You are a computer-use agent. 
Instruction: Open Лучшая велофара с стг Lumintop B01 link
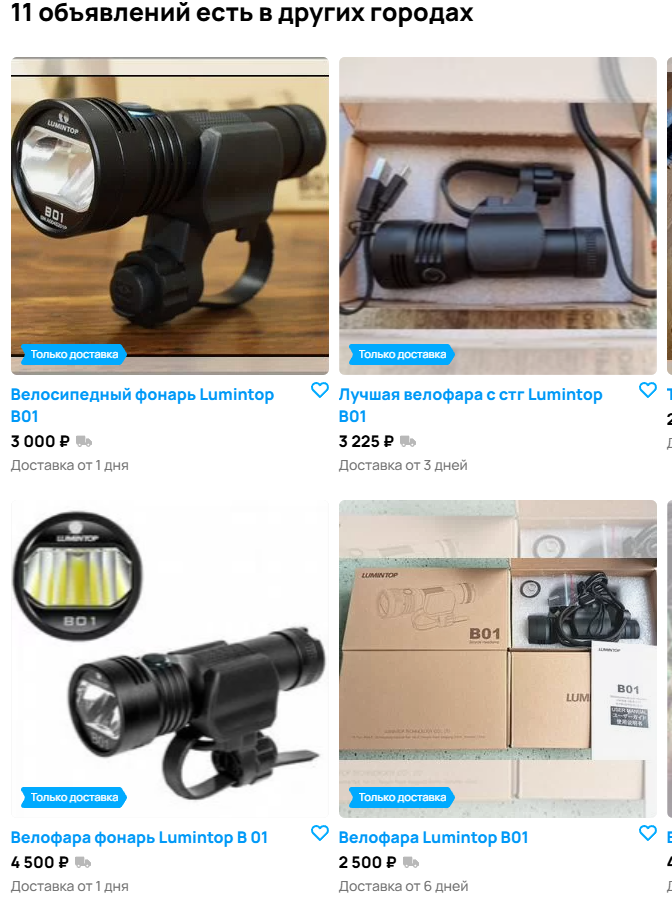point(470,394)
